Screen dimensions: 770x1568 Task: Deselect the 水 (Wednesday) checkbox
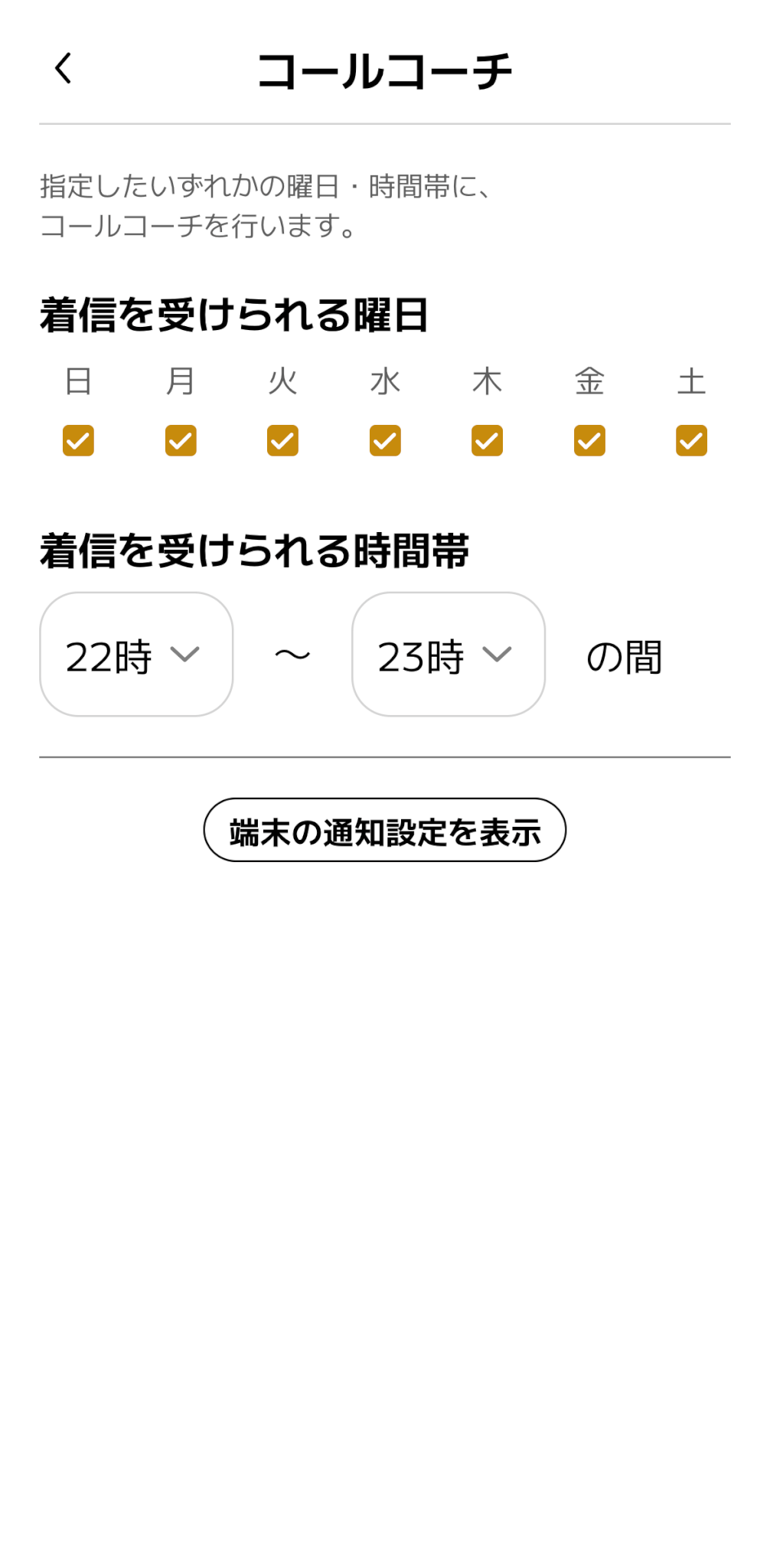[x=385, y=441]
